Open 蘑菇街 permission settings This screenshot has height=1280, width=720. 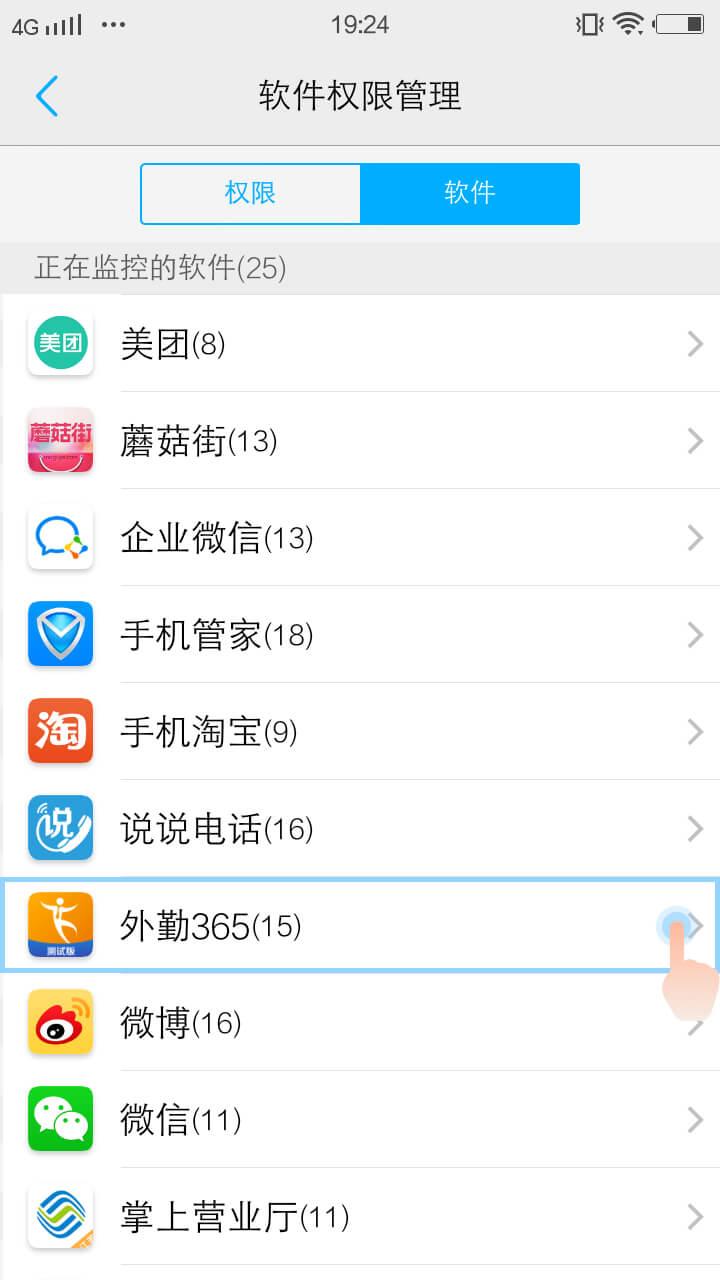360,441
